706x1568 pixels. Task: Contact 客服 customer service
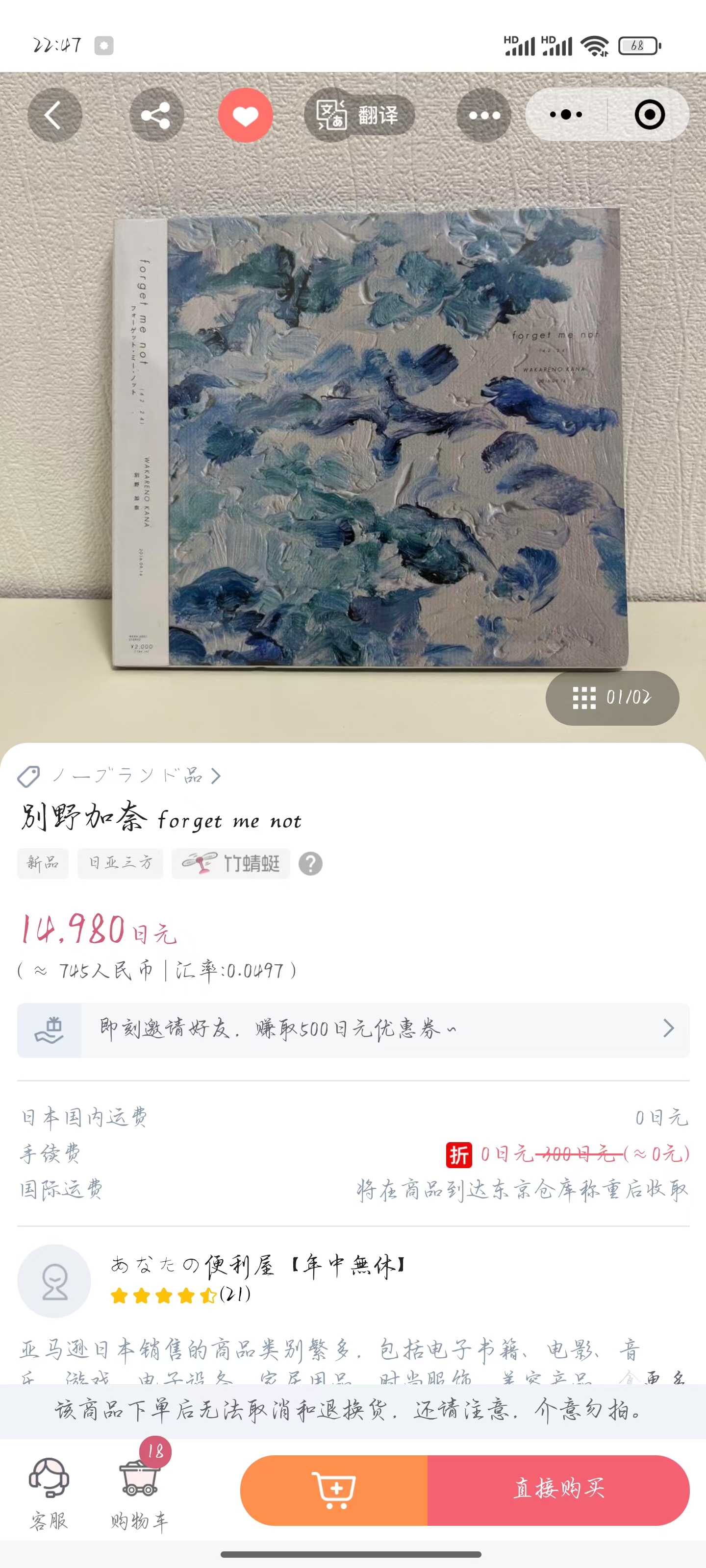click(x=49, y=1491)
